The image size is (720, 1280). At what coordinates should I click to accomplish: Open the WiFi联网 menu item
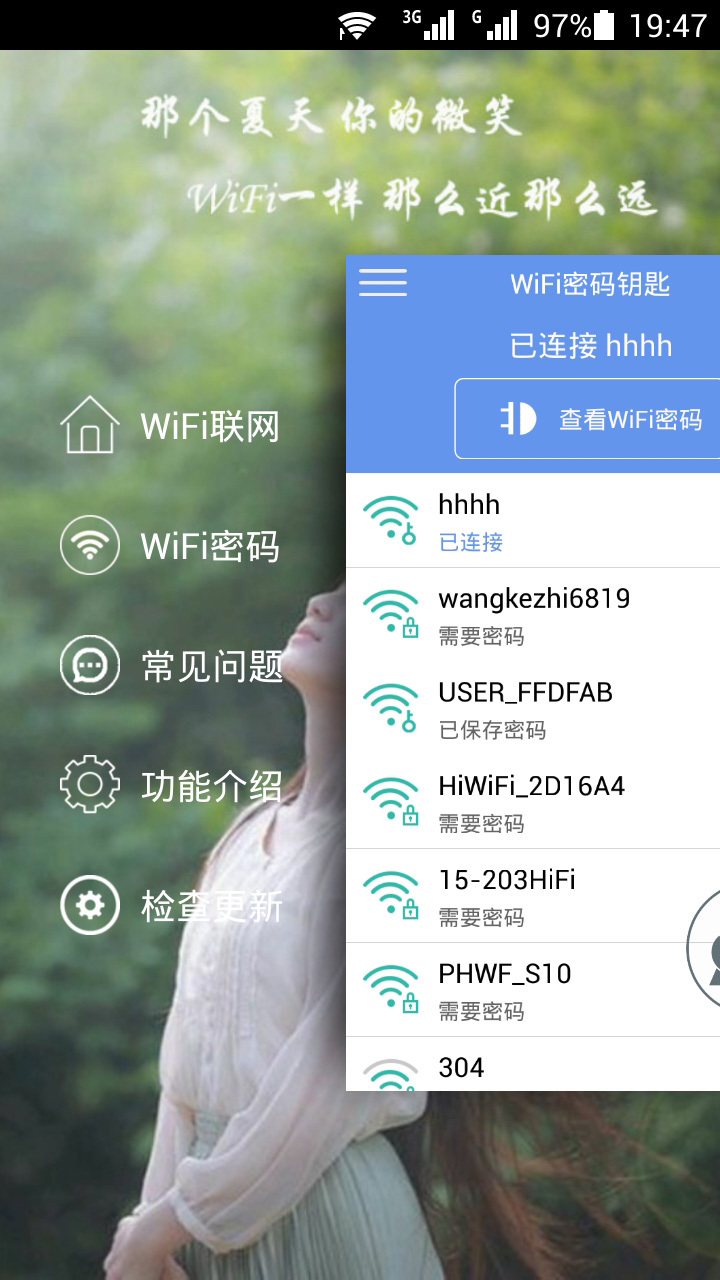[x=170, y=426]
